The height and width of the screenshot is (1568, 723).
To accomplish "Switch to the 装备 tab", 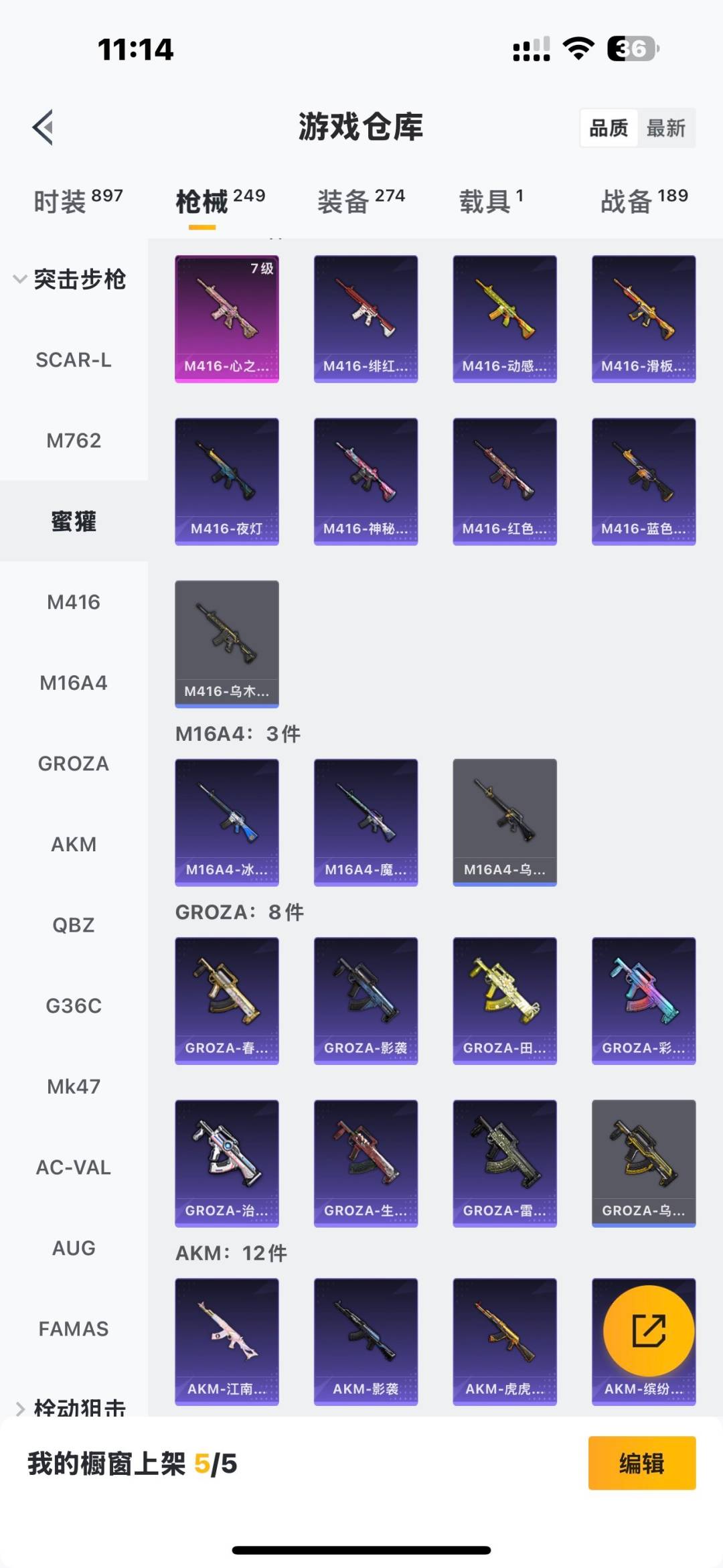I will pyautogui.click(x=360, y=201).
